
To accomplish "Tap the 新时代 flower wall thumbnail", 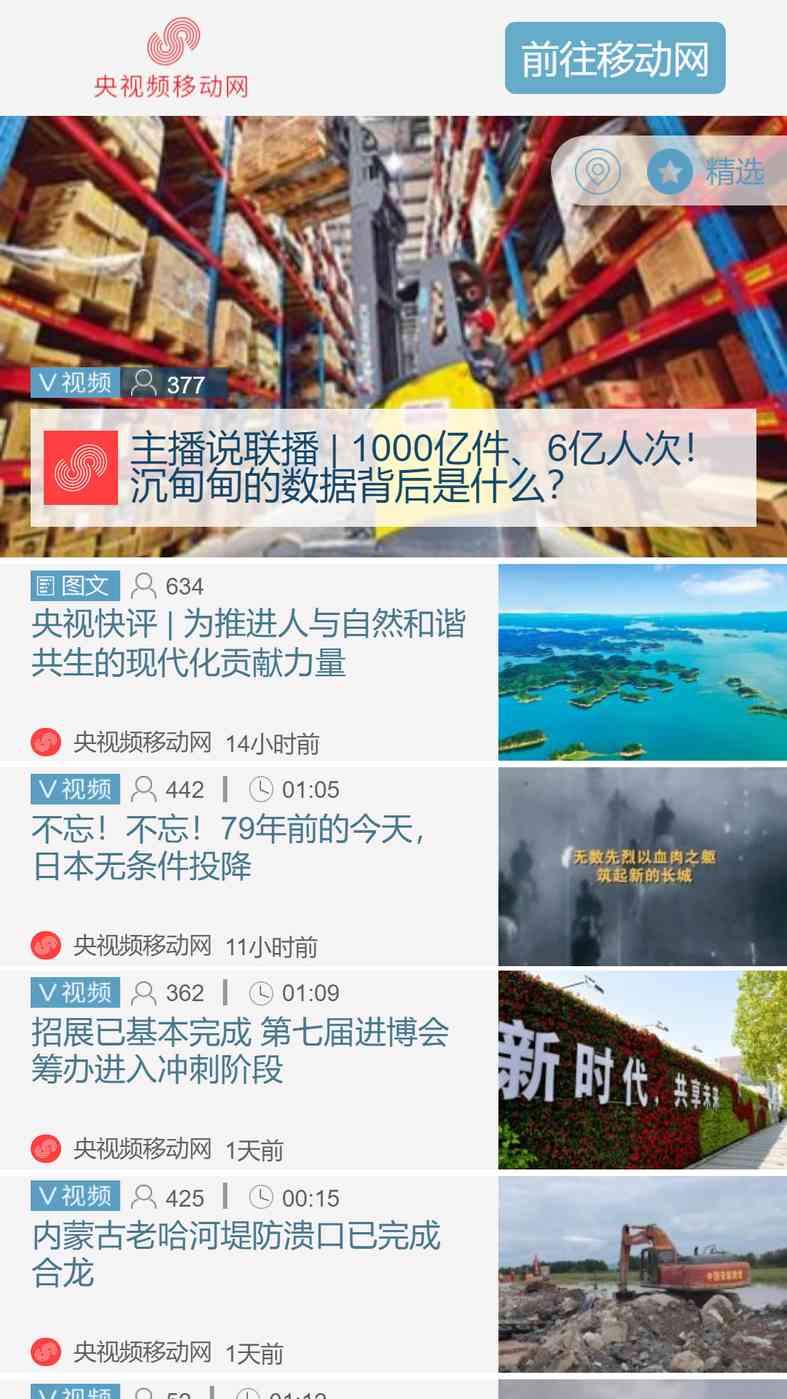I will click(x=642, y=1069).
